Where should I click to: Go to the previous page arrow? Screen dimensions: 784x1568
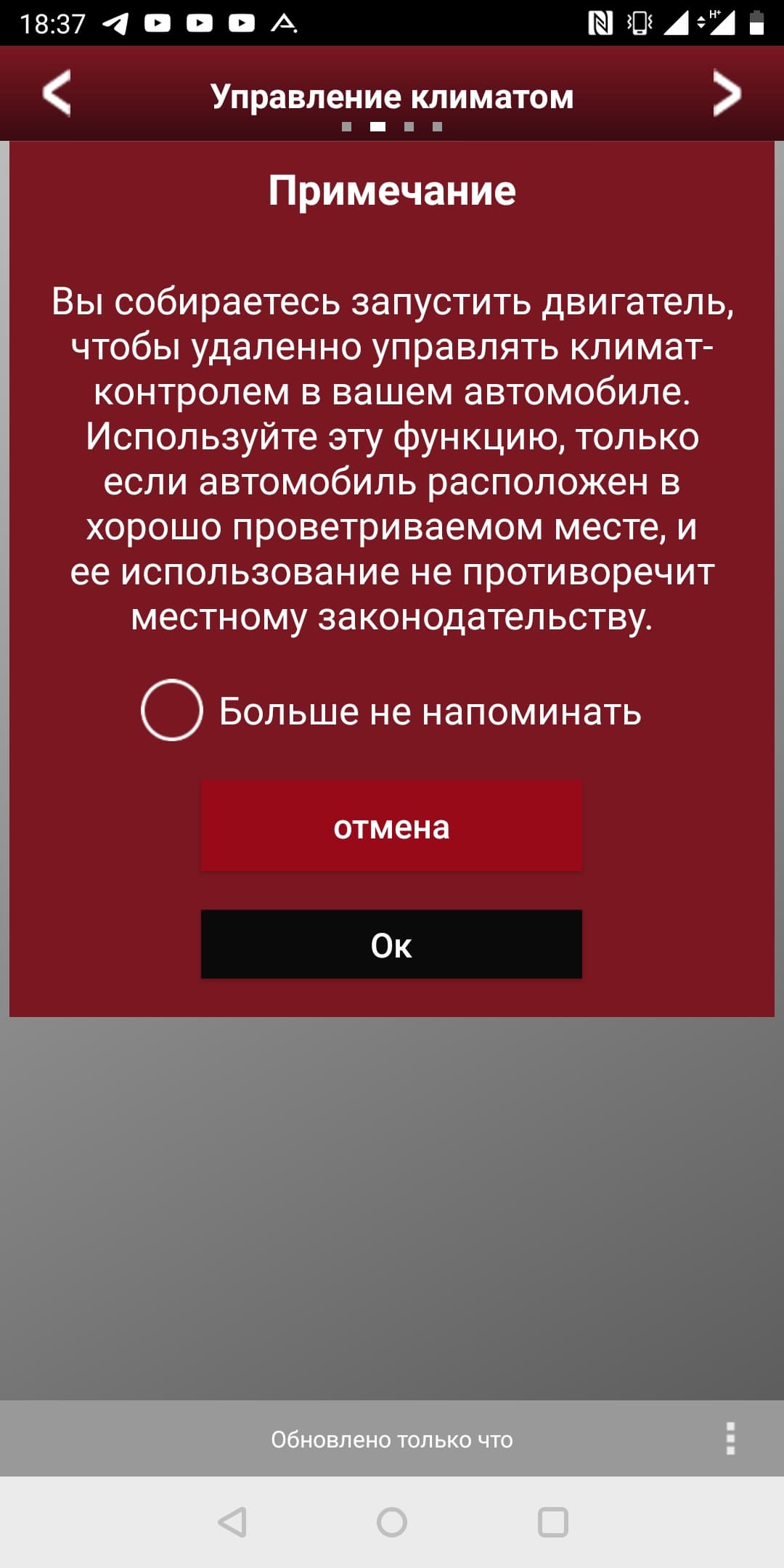click(57, 93)
